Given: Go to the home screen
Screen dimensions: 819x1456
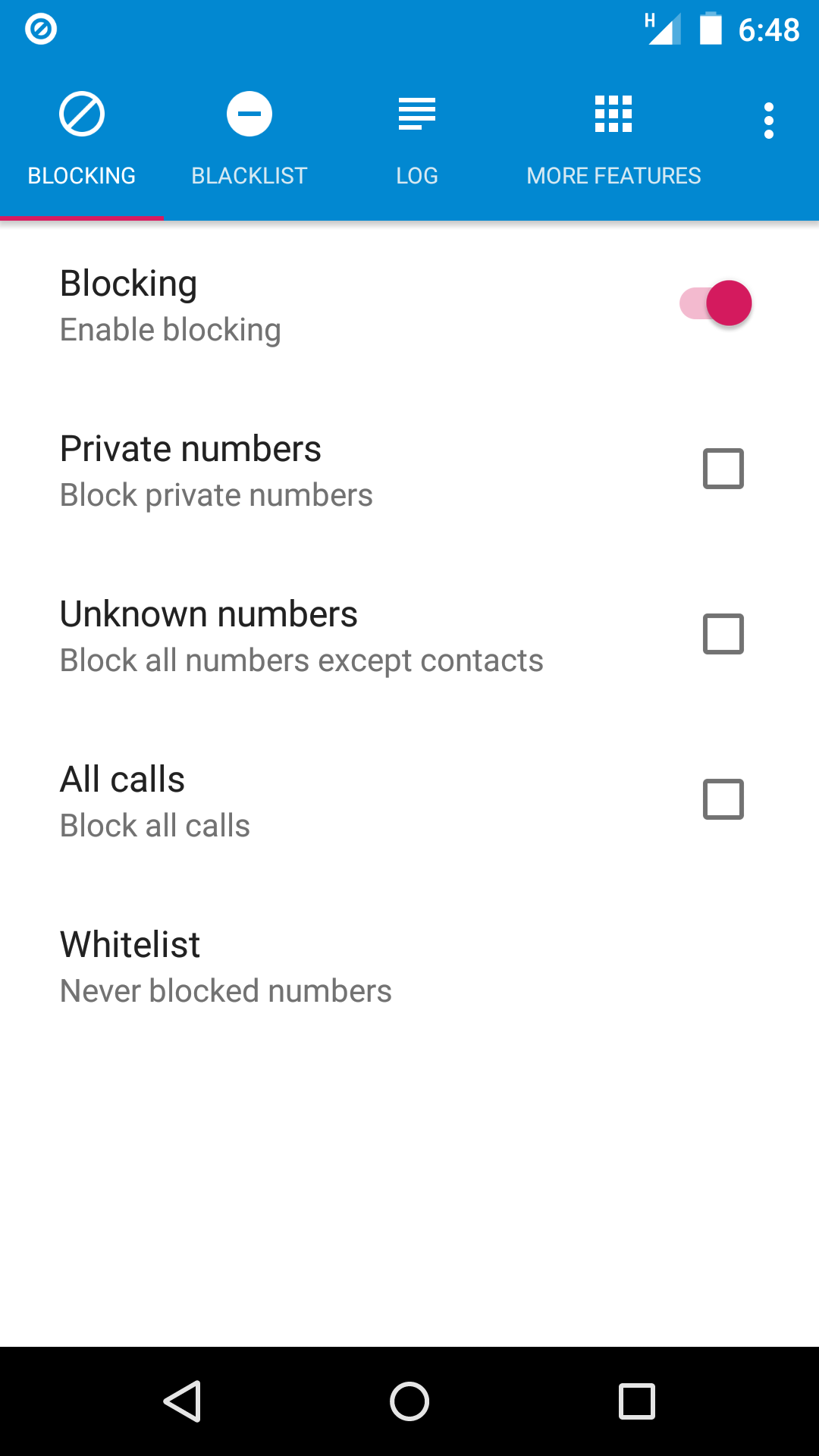Looking at the screenshot, I should click(x=409, y=1401).
